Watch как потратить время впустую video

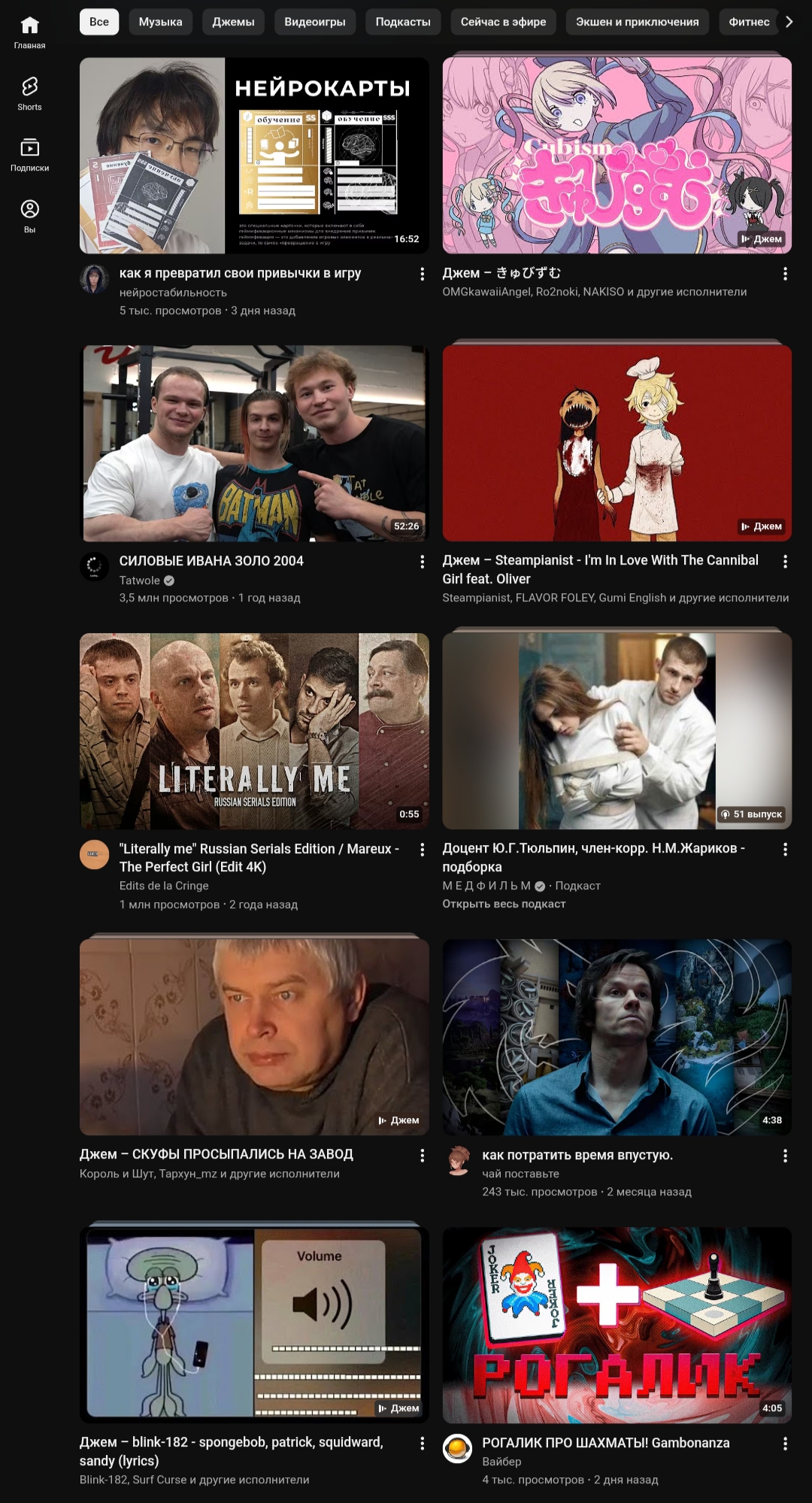coord(617,1037)
